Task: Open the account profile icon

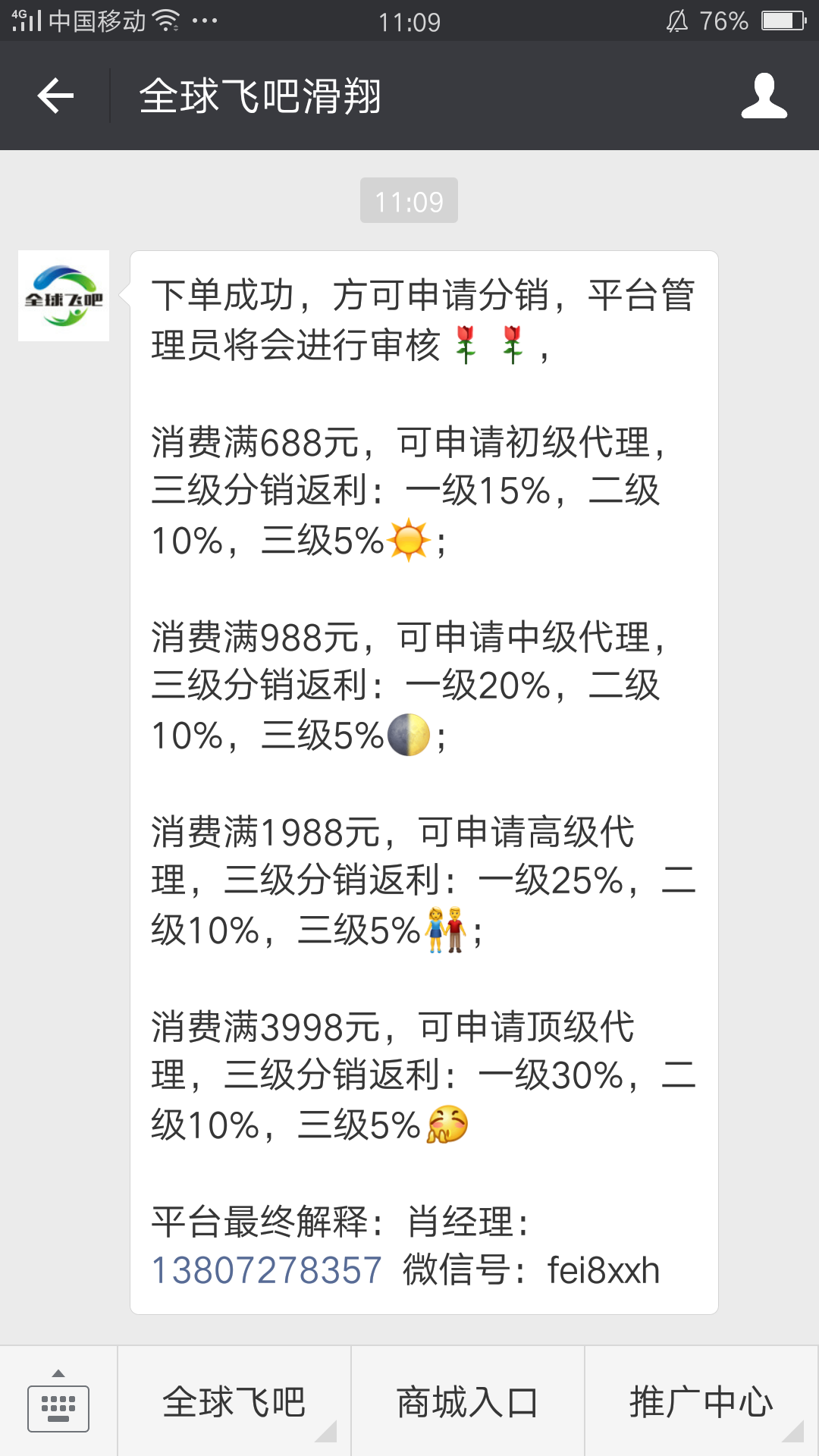Action: [764, 96]
